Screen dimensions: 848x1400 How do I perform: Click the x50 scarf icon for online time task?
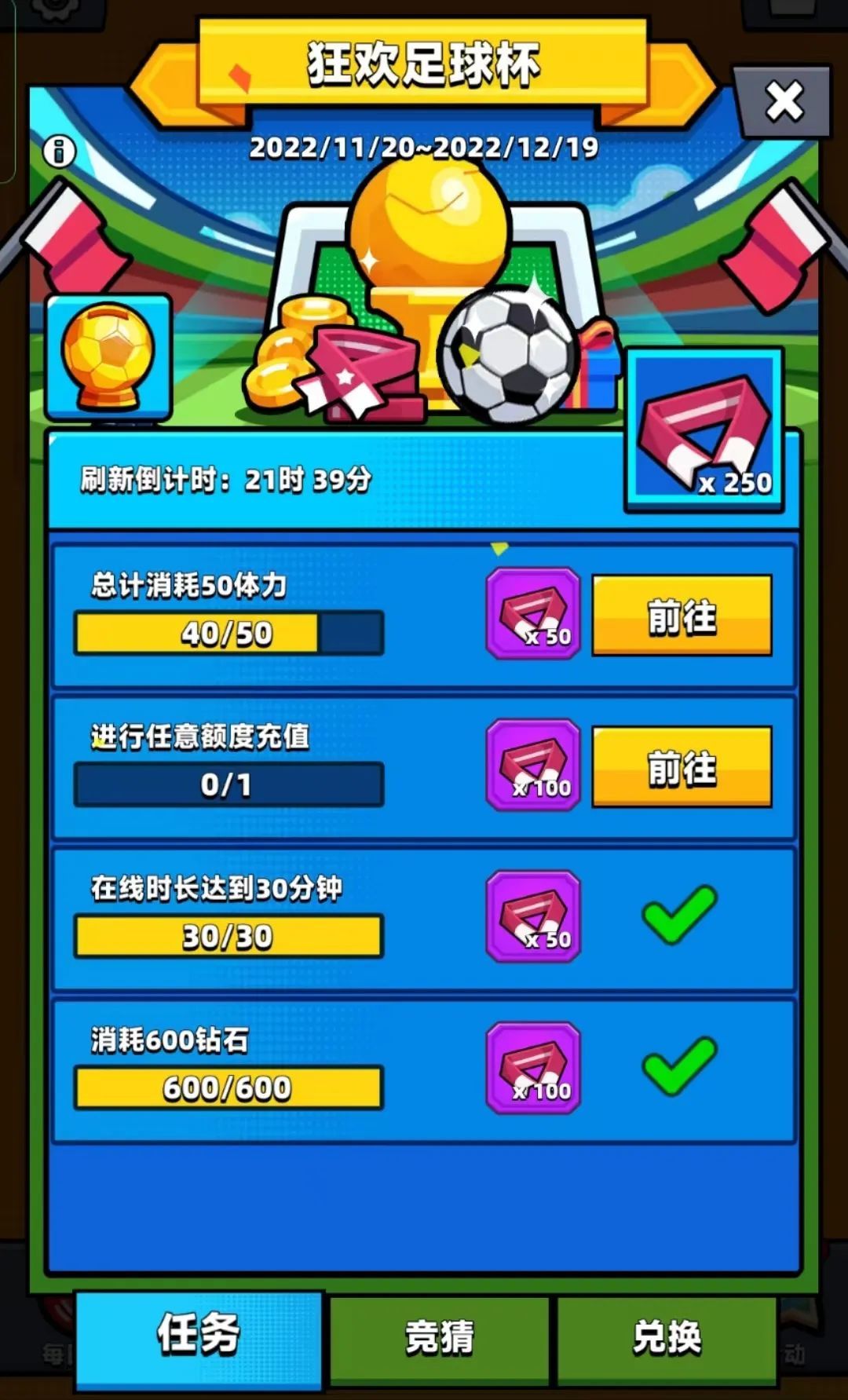pos(532,915)
